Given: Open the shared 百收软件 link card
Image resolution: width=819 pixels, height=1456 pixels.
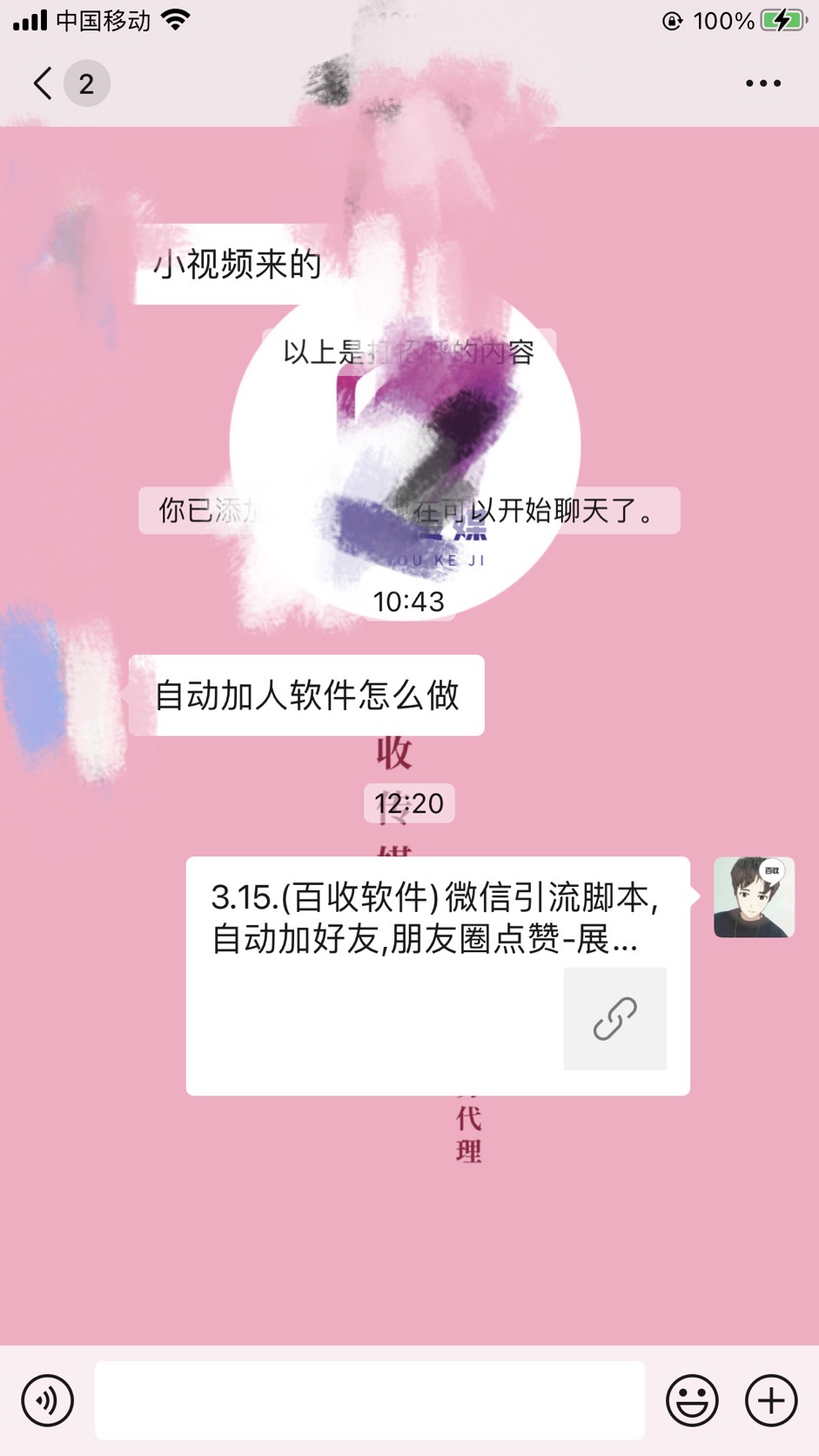Looking at the screenshot, I should click(x=438, y=975).
